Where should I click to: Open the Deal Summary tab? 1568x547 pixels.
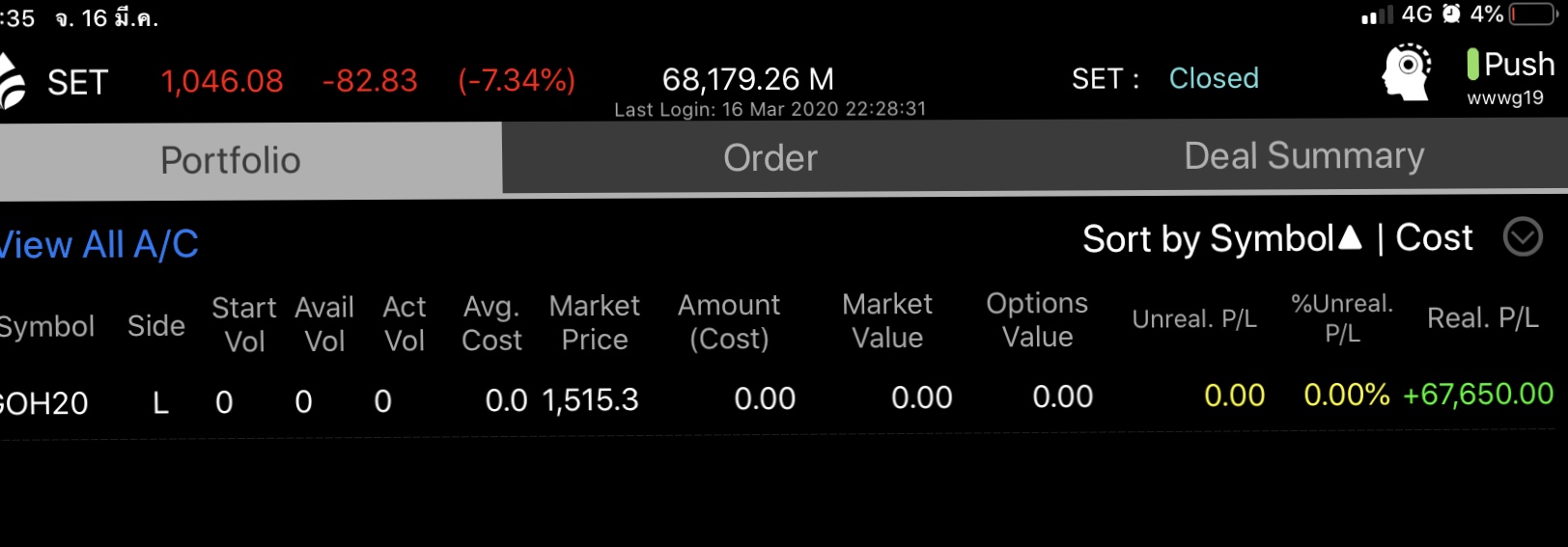[x=1303, y=156]
